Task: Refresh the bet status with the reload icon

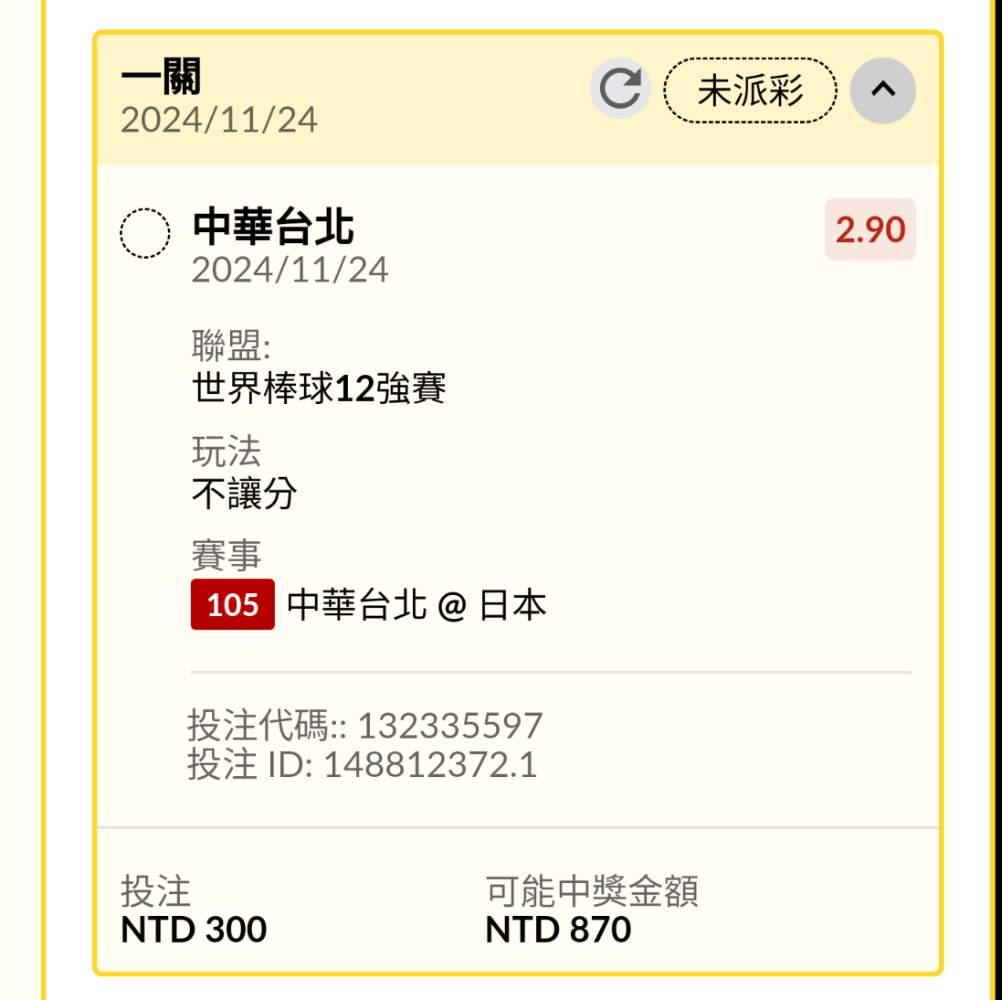Action: pyautogui.click(x=619, y=89)
